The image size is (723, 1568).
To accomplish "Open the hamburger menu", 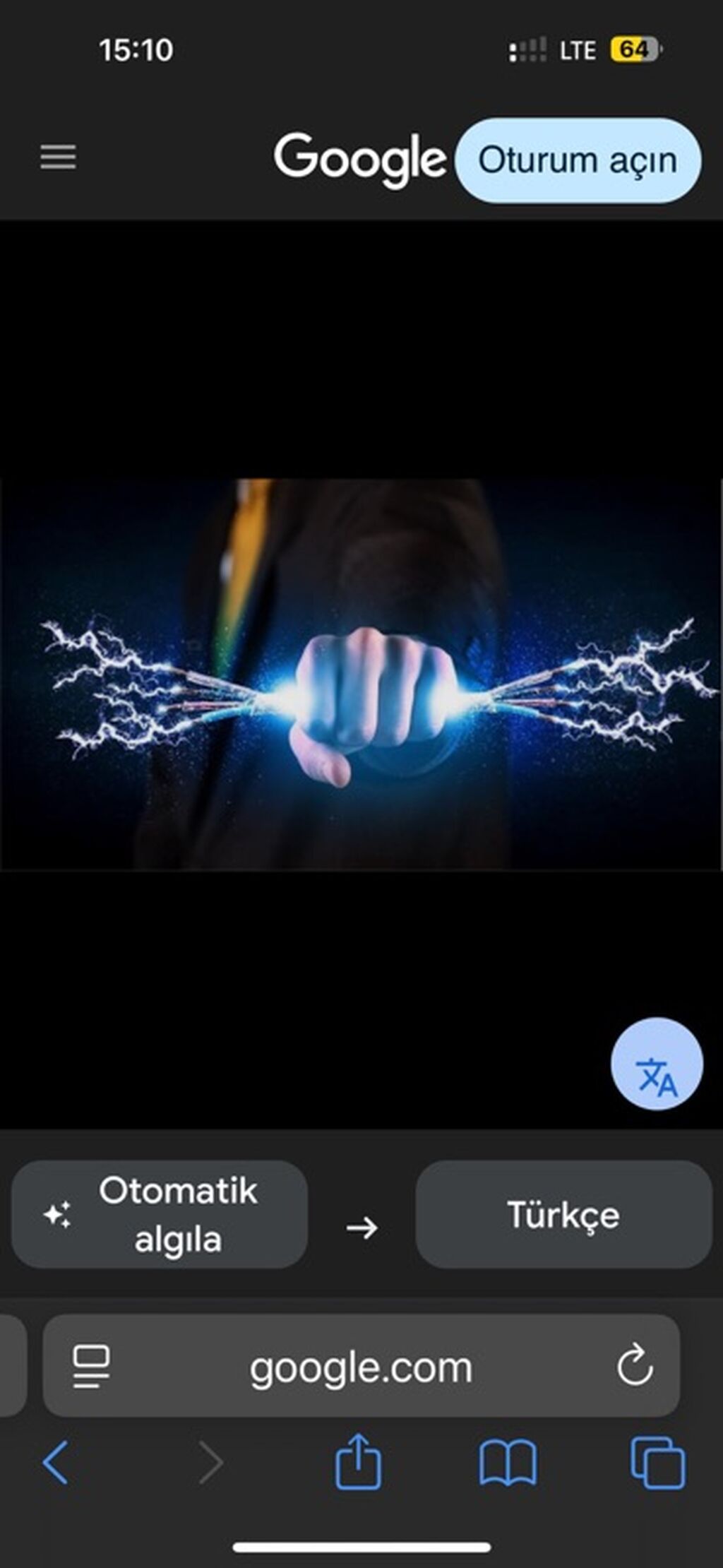I will click(x=58, y=157).
